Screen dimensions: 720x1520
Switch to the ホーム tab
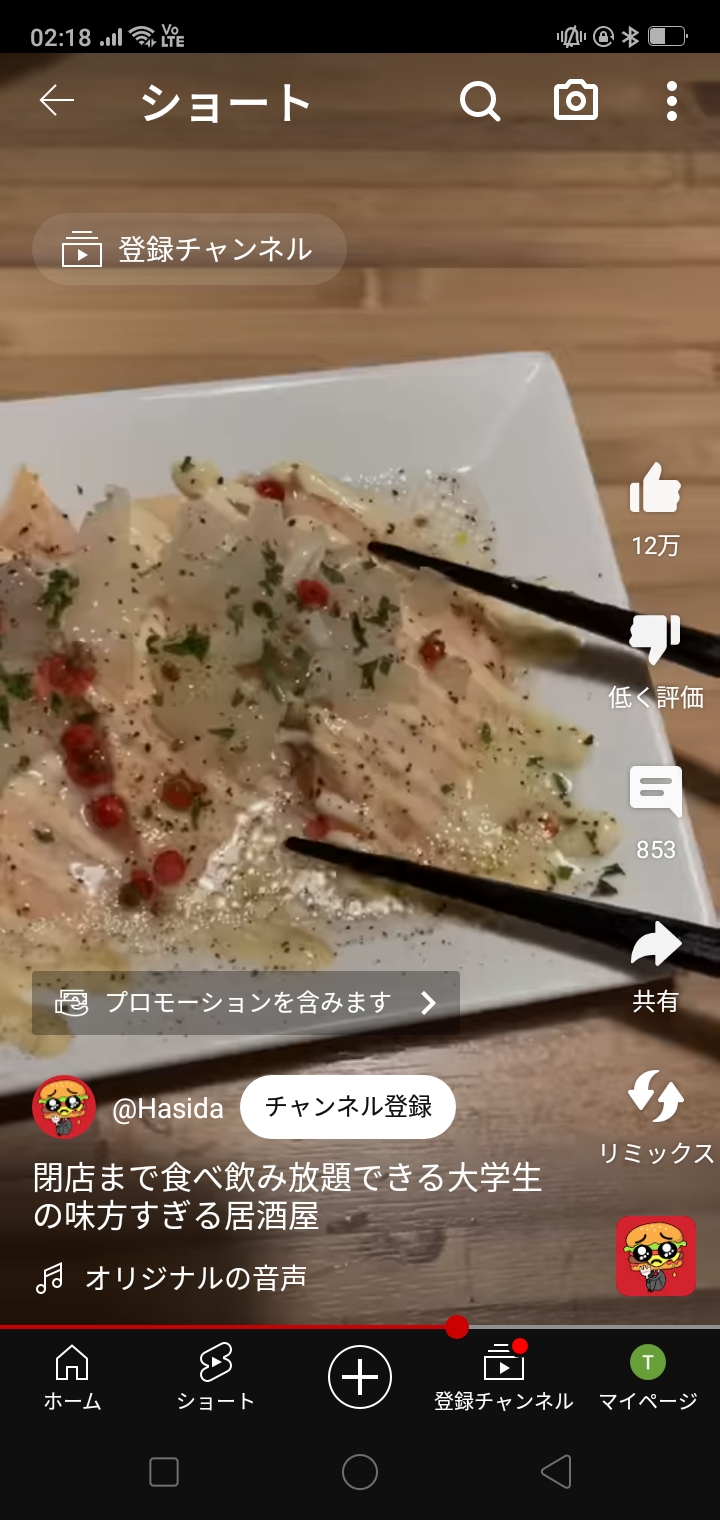[72, 1378]
